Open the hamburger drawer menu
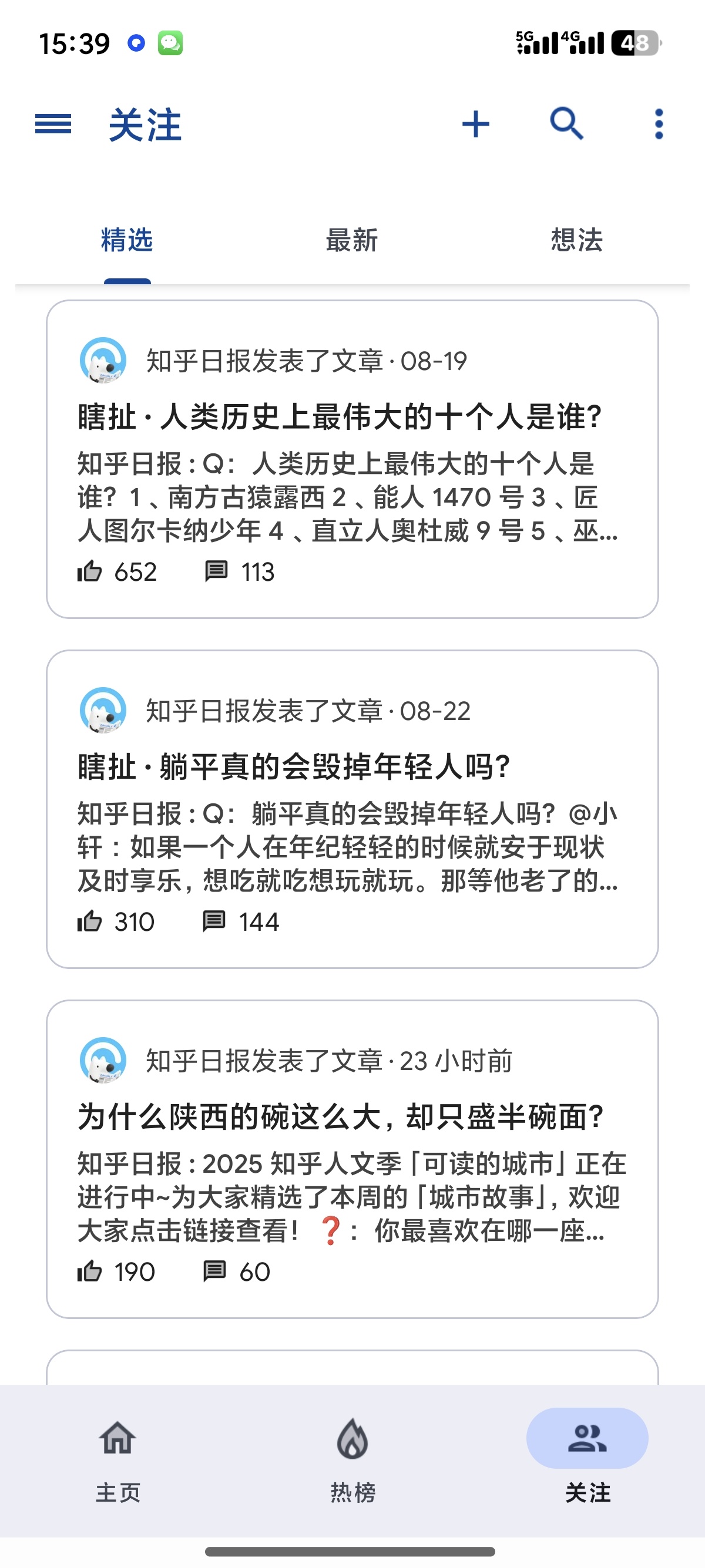 click(53, 124)
